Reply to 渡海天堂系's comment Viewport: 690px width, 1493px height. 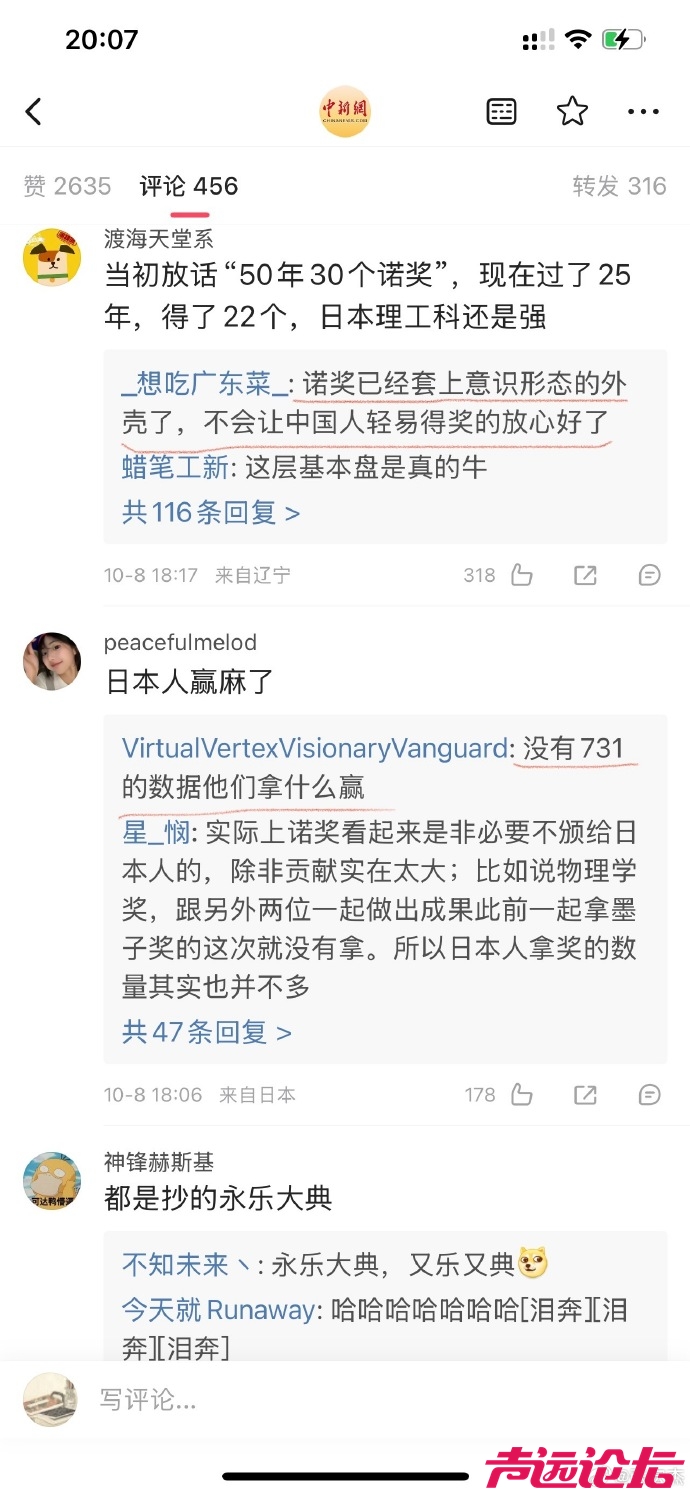click(x=649, y=575)
